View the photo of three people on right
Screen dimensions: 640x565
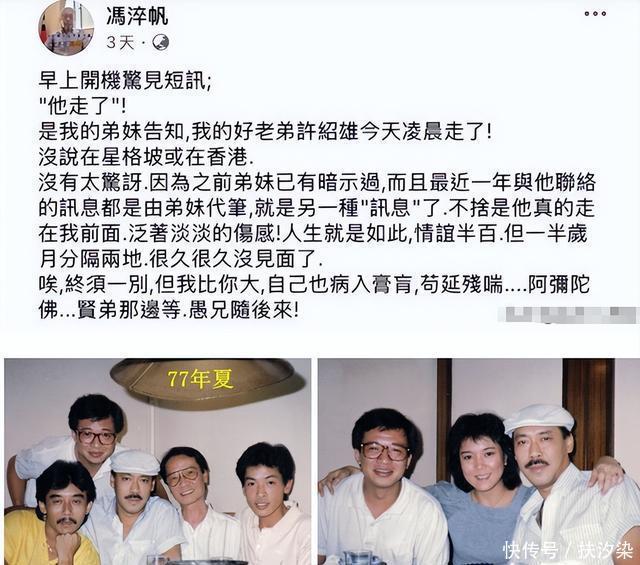[x=477, y=462]
